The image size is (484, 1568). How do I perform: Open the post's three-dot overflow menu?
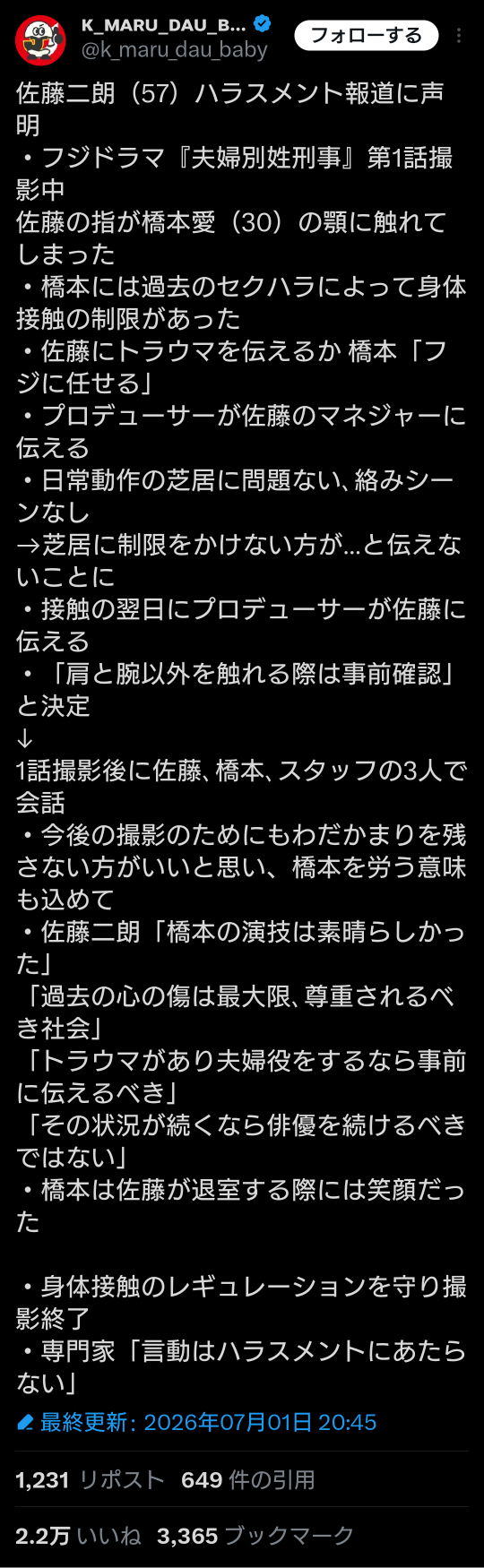(x=459, y=36)
